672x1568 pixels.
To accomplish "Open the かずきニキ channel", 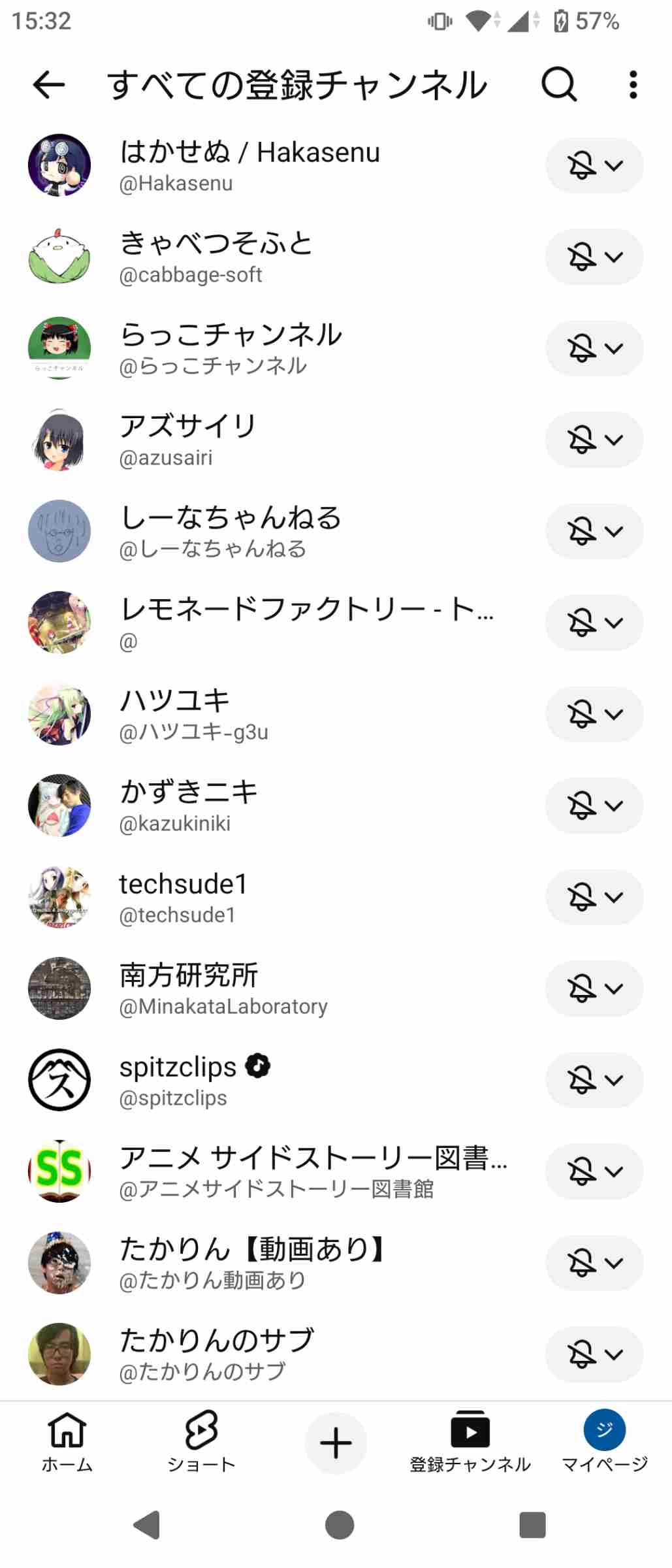I will pos(188,805).
